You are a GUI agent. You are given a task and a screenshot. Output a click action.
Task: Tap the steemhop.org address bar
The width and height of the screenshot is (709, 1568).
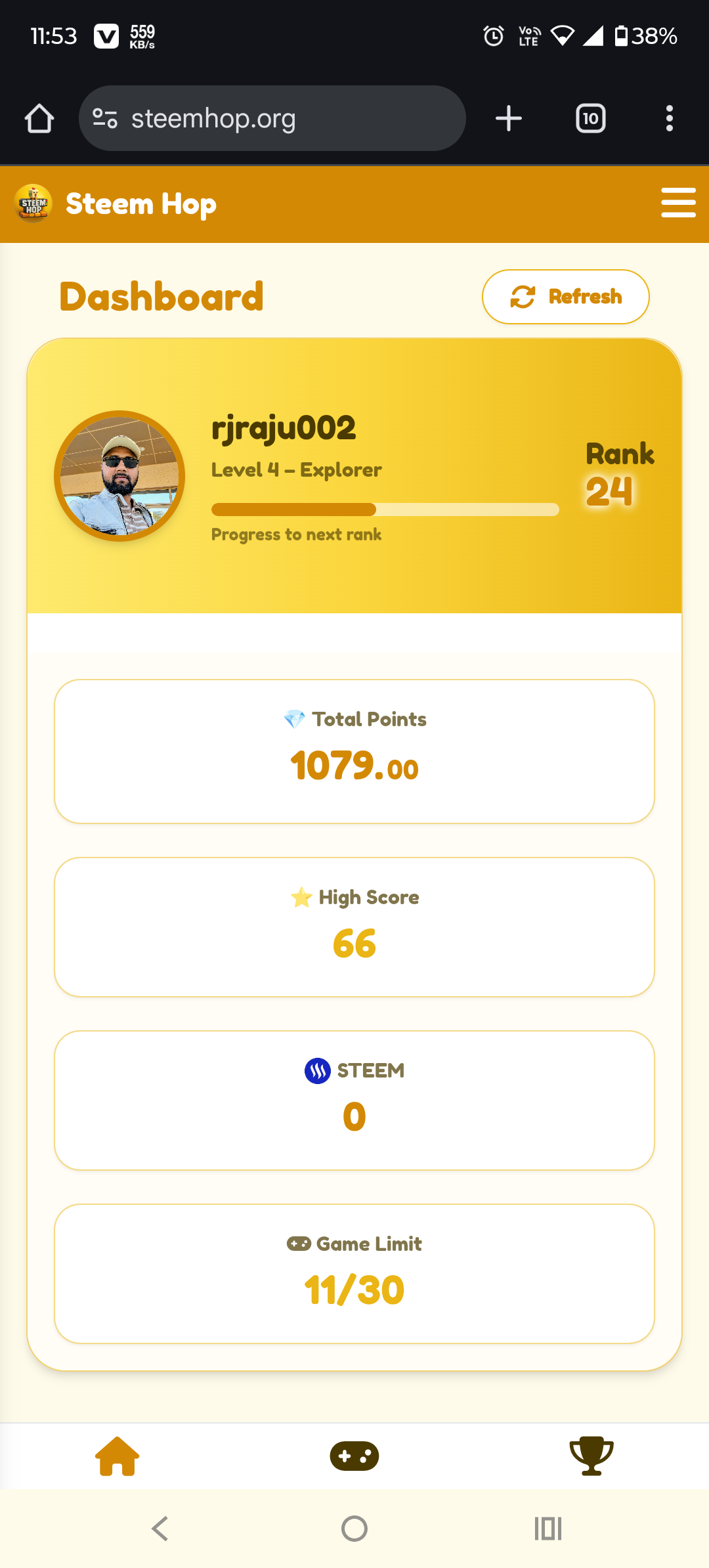(272, 119)
